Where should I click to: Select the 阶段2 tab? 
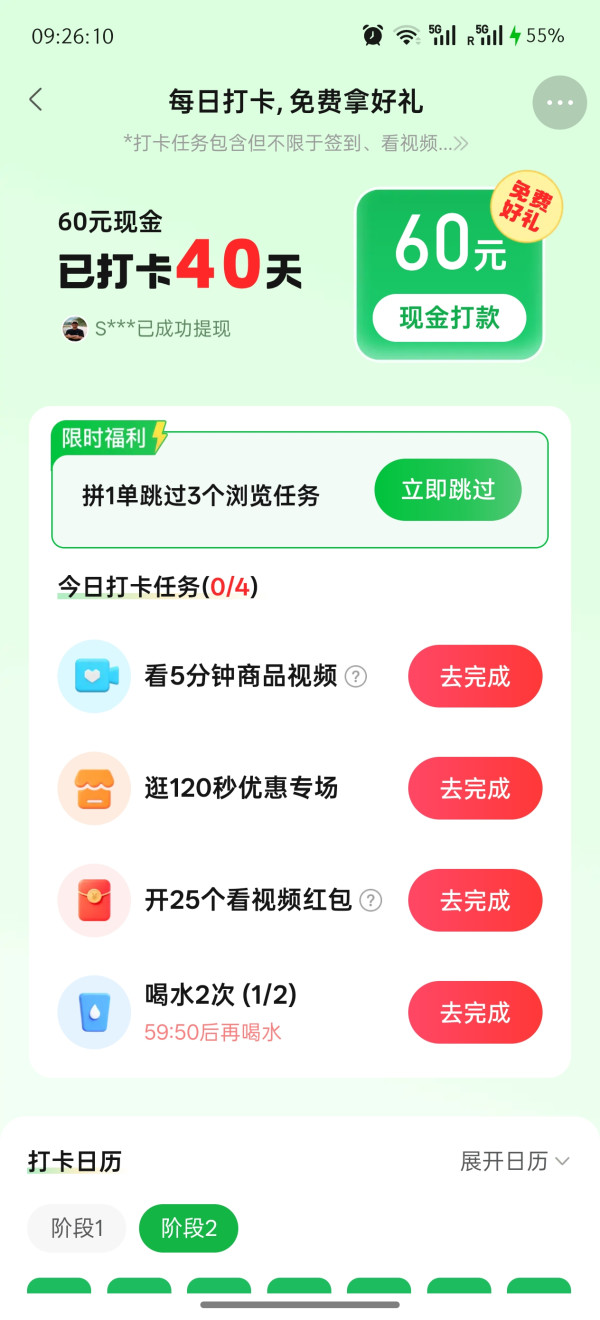189,1228
